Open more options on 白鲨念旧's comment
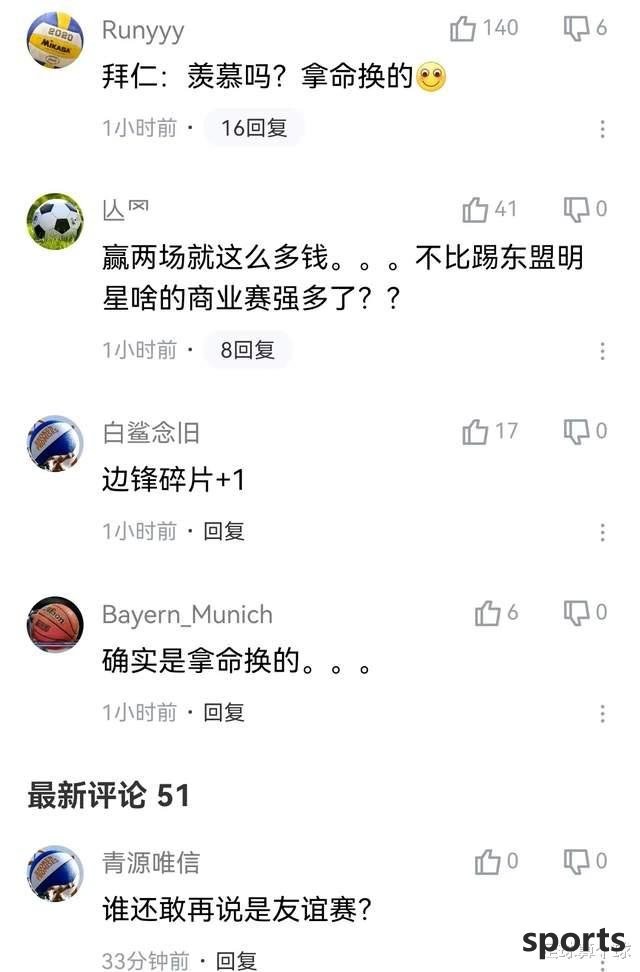Image resolution: width=640 pixels, height=972 pixels. [602, 532]
